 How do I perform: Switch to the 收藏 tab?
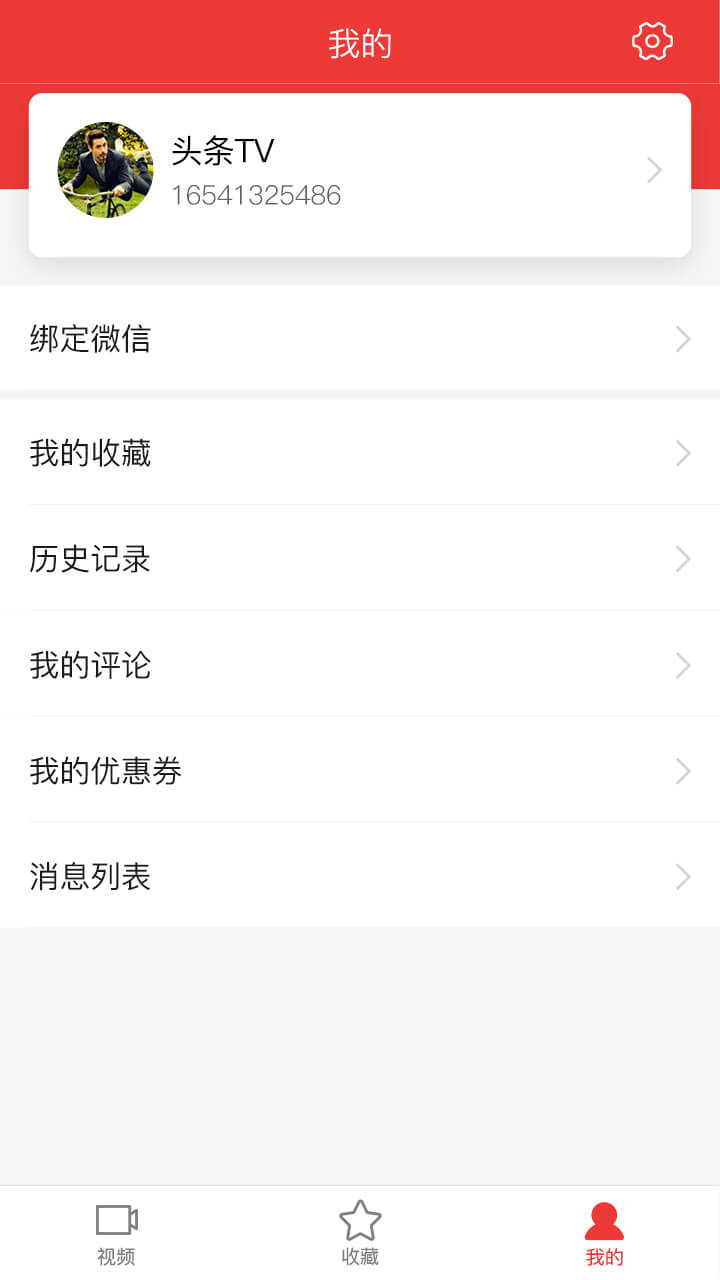pos(360,1232)
